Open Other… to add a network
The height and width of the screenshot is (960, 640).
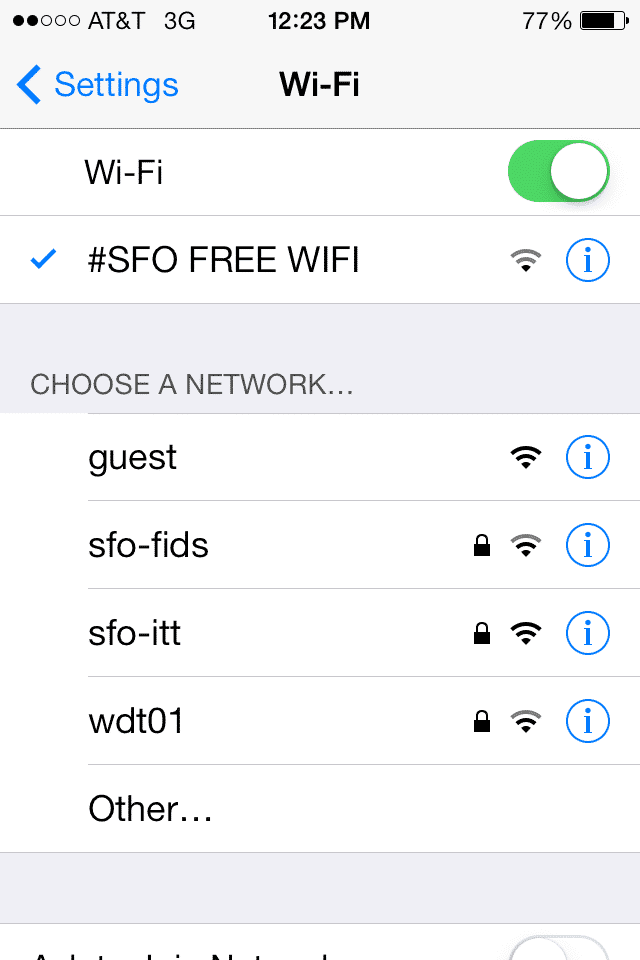pos(150,809)
